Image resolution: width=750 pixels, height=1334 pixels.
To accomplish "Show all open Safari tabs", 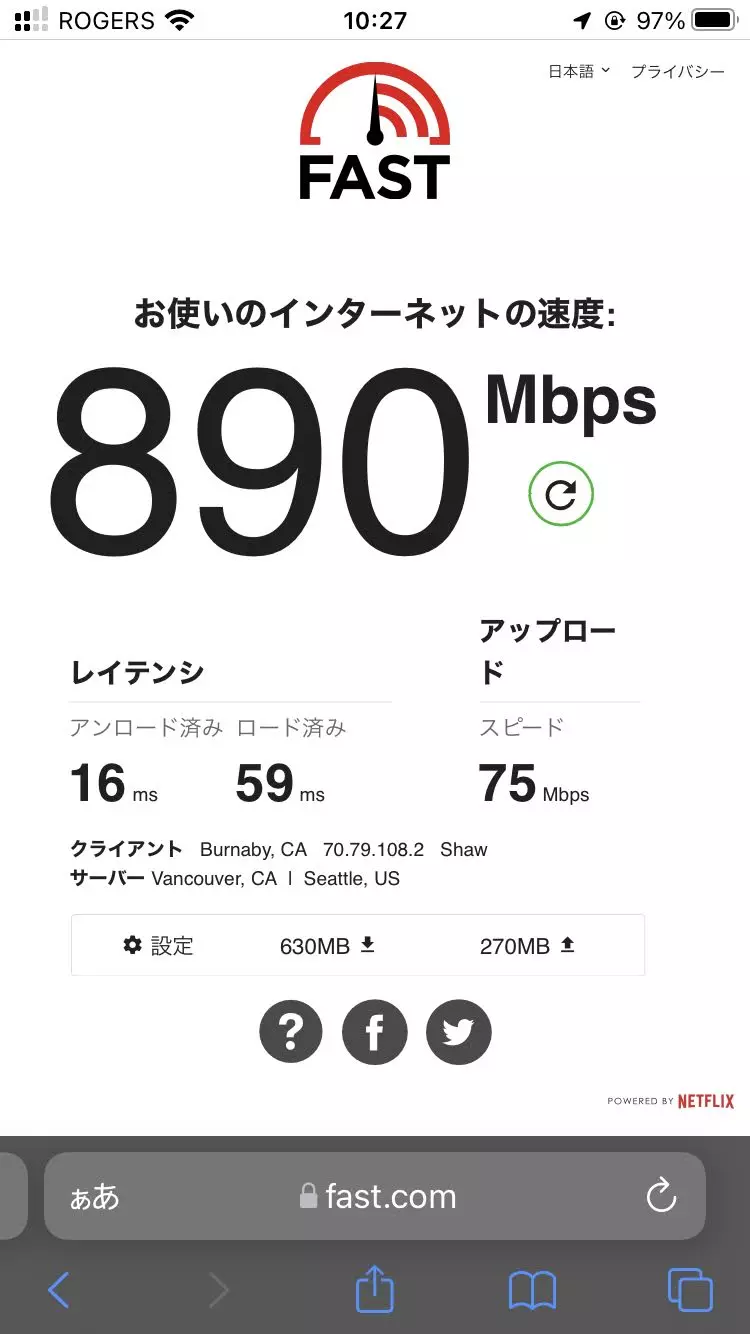I will pyautogui.click(x=690, y=1290).
